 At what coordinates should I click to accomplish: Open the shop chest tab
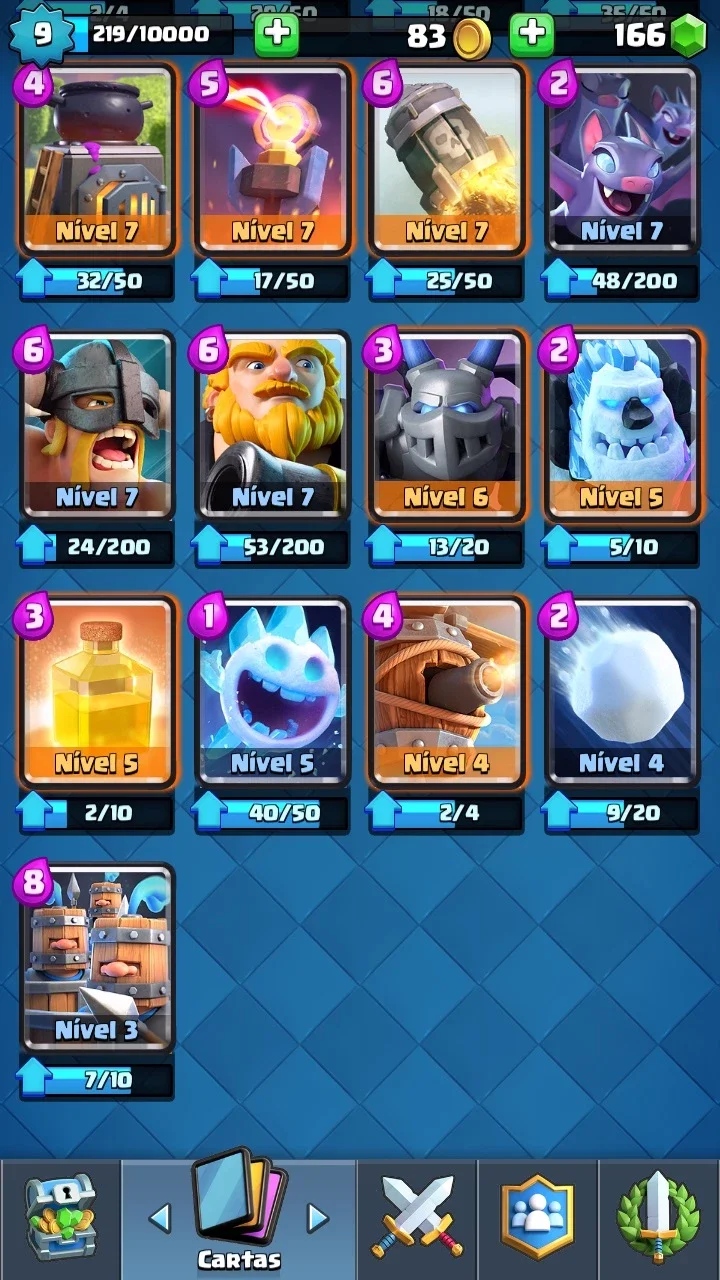[60, 1219]
